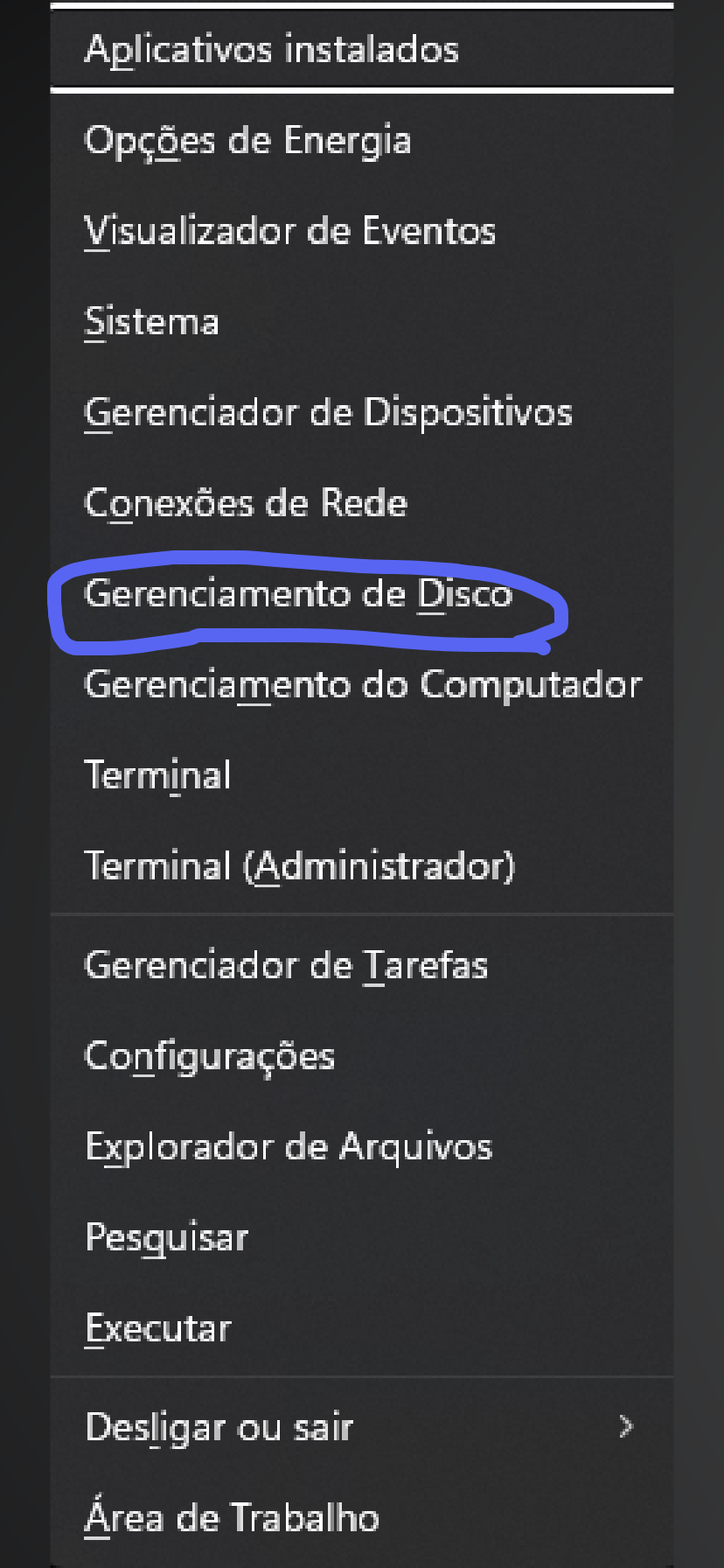Image resolution: width=724 pixels, height=1568 pixels.
Task: Open Gerenciamento de Disco
Action: (297, 594)
